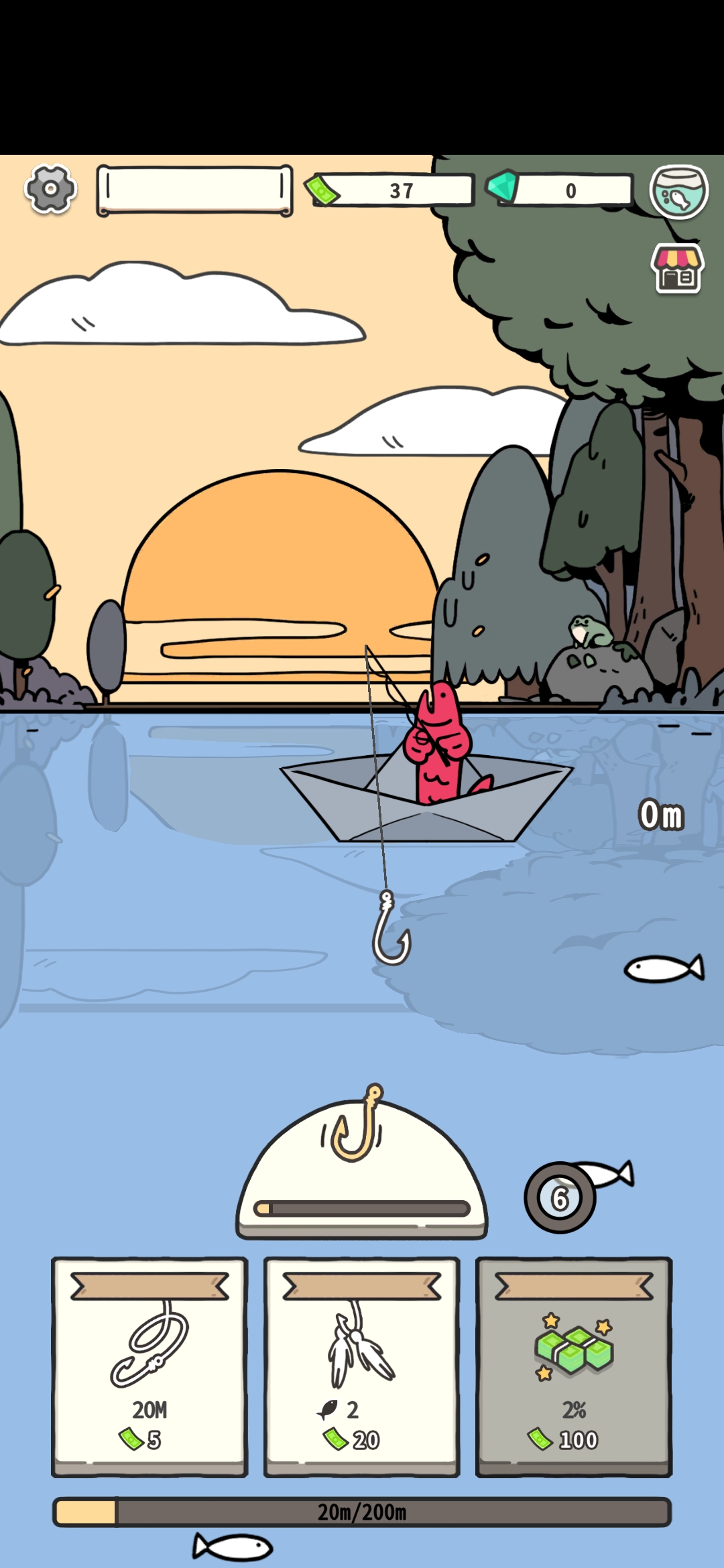Upgrade lure fish capacity for 20
Screen dimensions: 724x1568
tap(361, 1366)
